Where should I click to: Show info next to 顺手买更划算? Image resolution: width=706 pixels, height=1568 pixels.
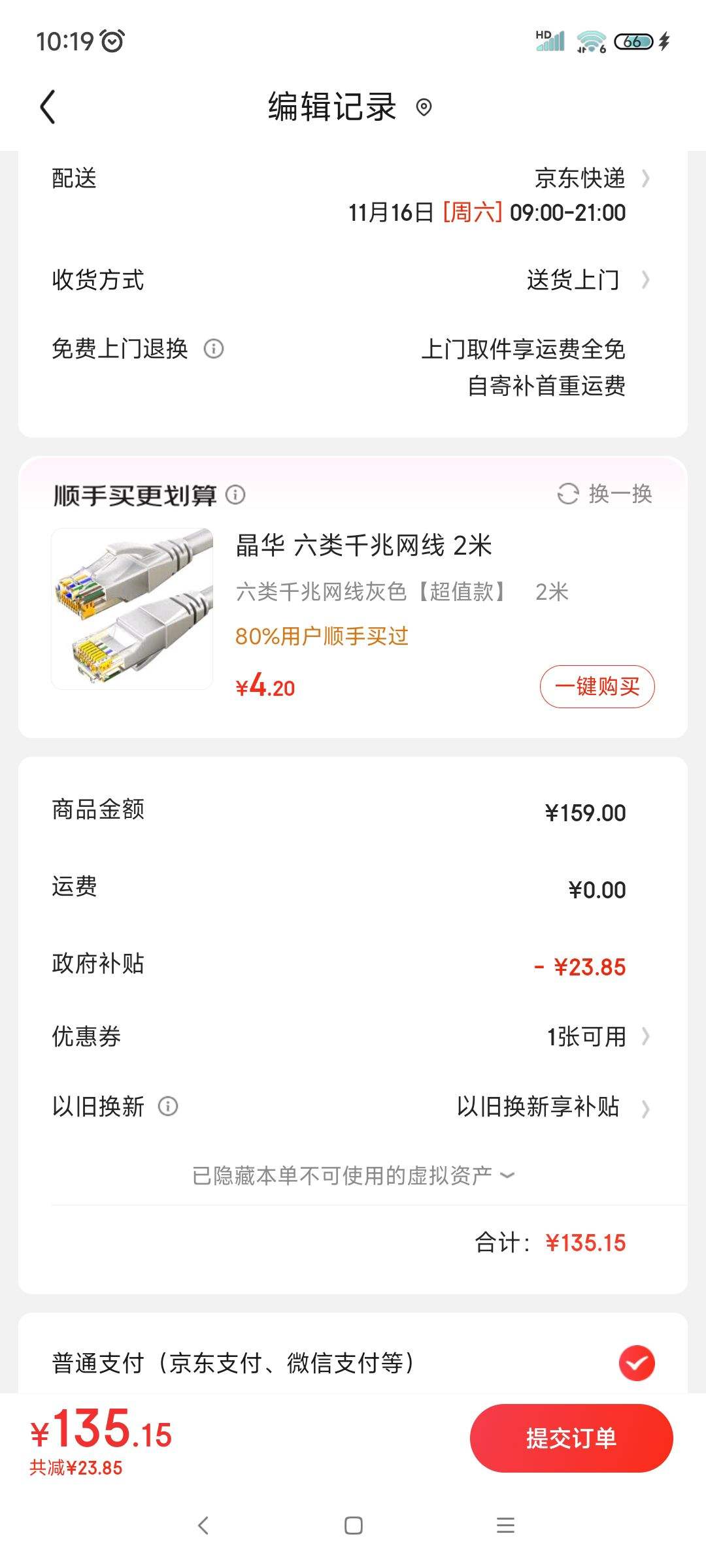[x=235, y=495]
